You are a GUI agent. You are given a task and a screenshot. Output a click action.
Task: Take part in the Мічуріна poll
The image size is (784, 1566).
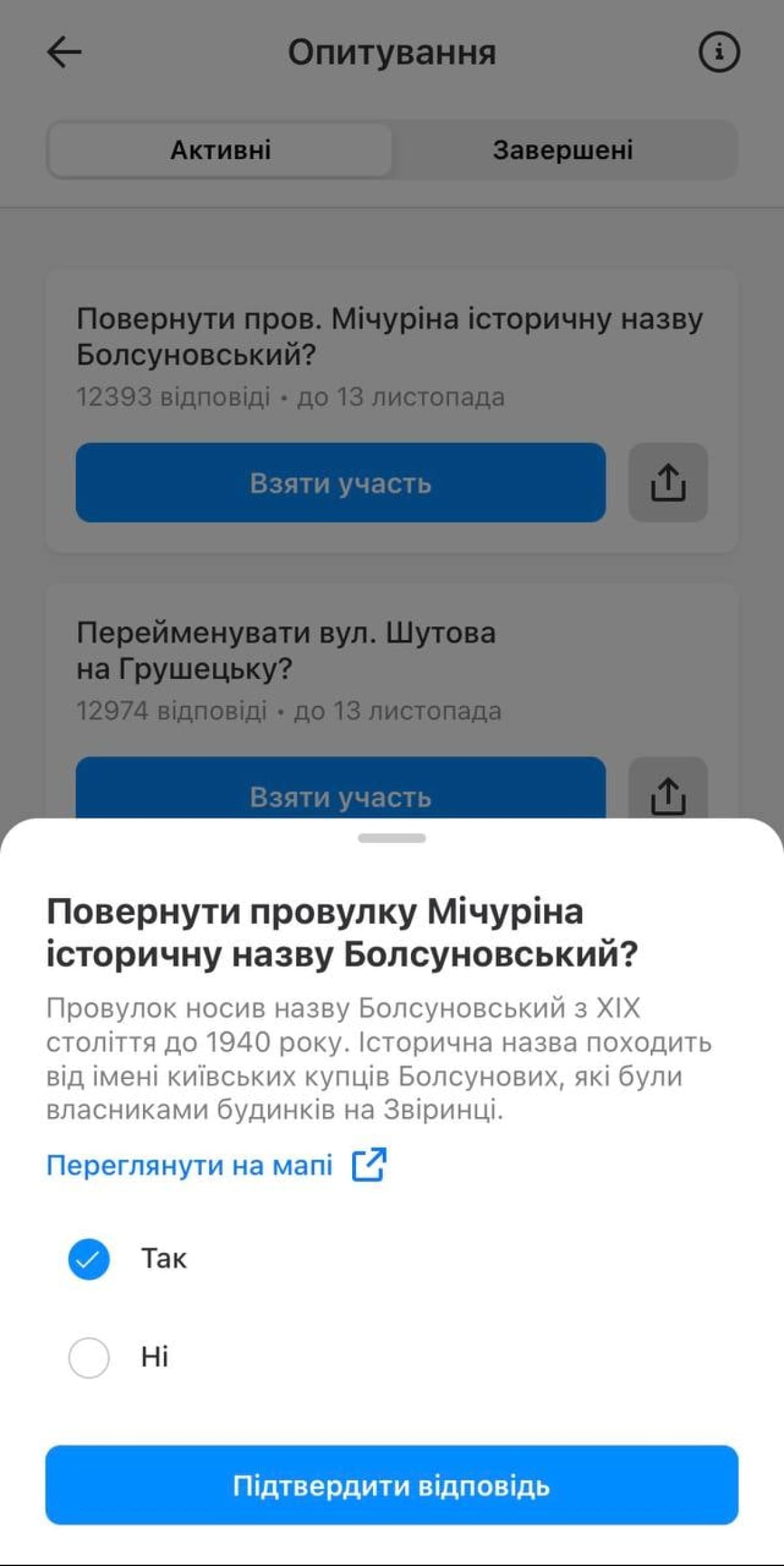pyautogui.click(x=340, y=482)
